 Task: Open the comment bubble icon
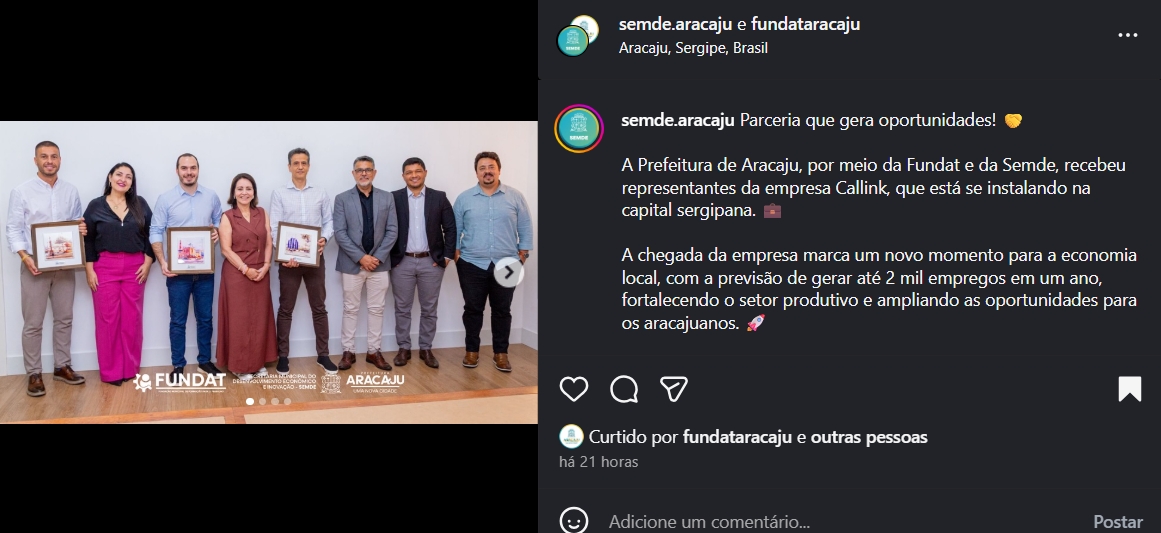[x=624, y=389]
